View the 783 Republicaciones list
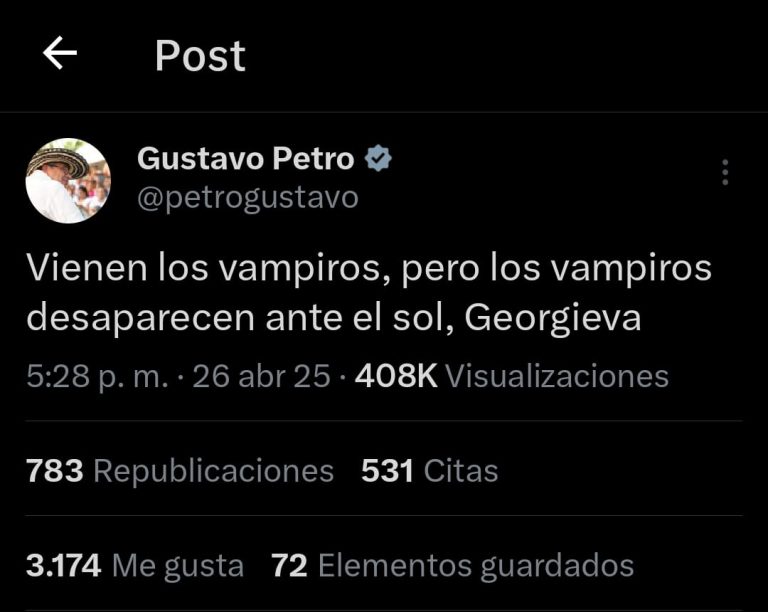 pos(180,470)
